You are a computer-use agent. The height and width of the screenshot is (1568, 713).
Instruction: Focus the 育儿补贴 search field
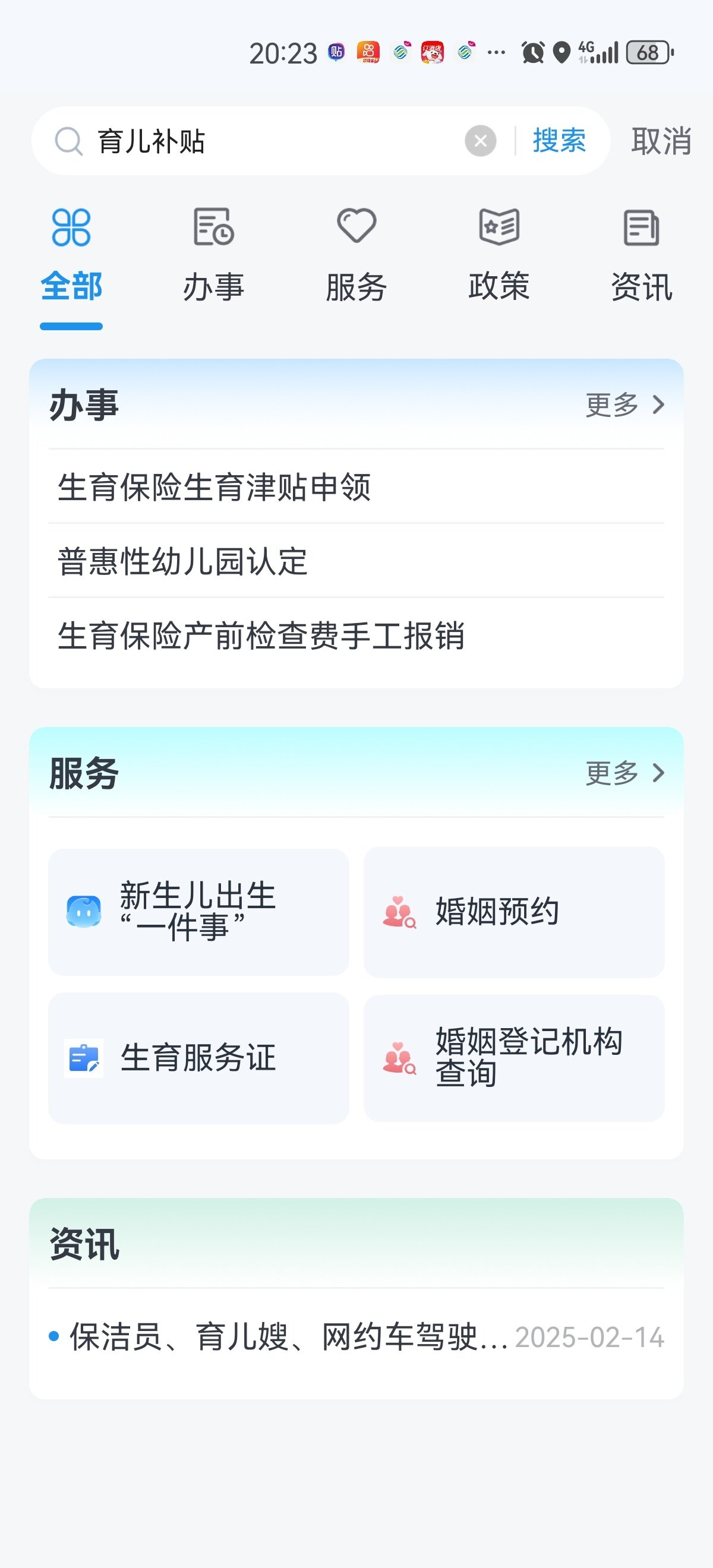coord(274,141)
